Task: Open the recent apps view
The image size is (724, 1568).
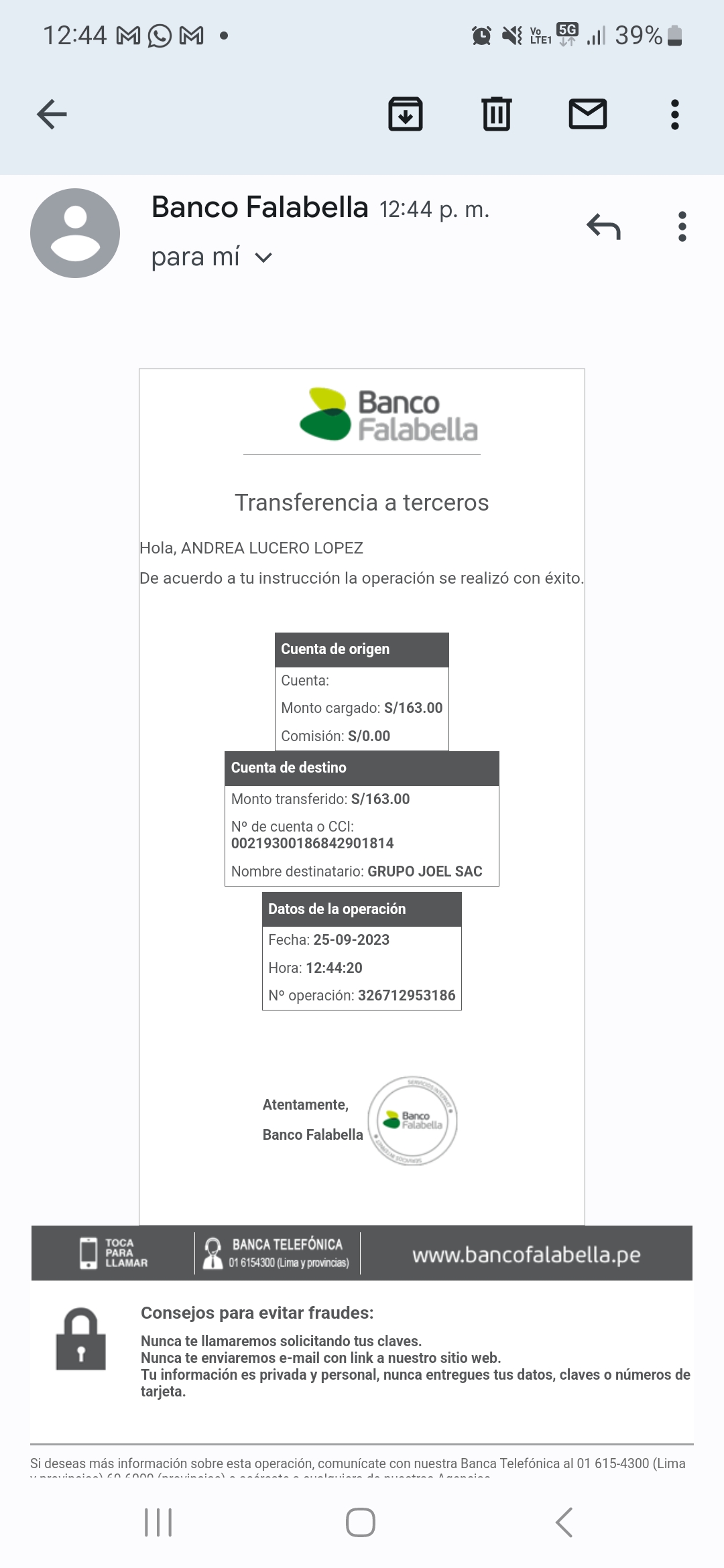Action: pos(158,1522)
